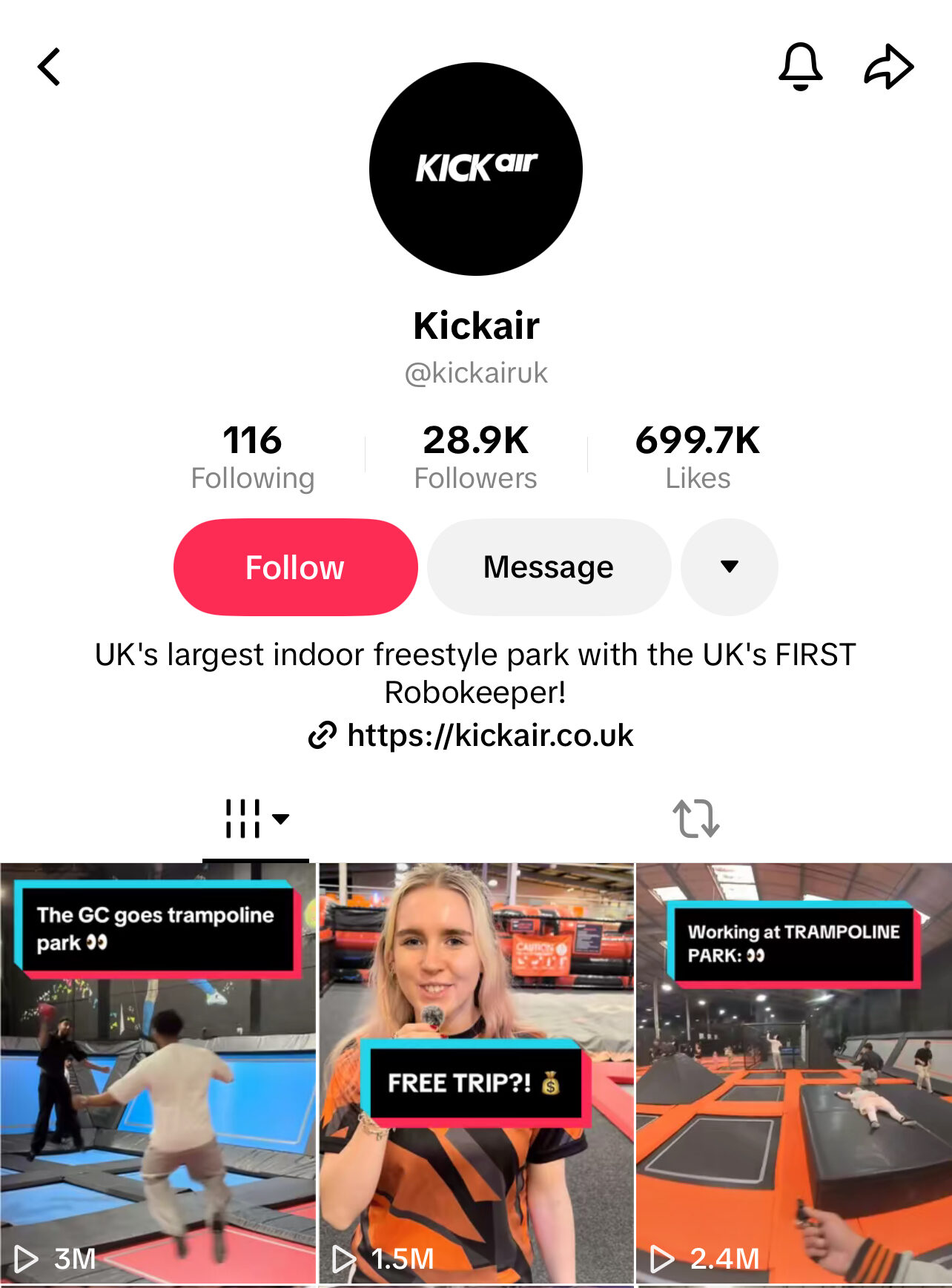Message Kickair
Viewport: 952px width, 1288px height.
tap(549, 567)
